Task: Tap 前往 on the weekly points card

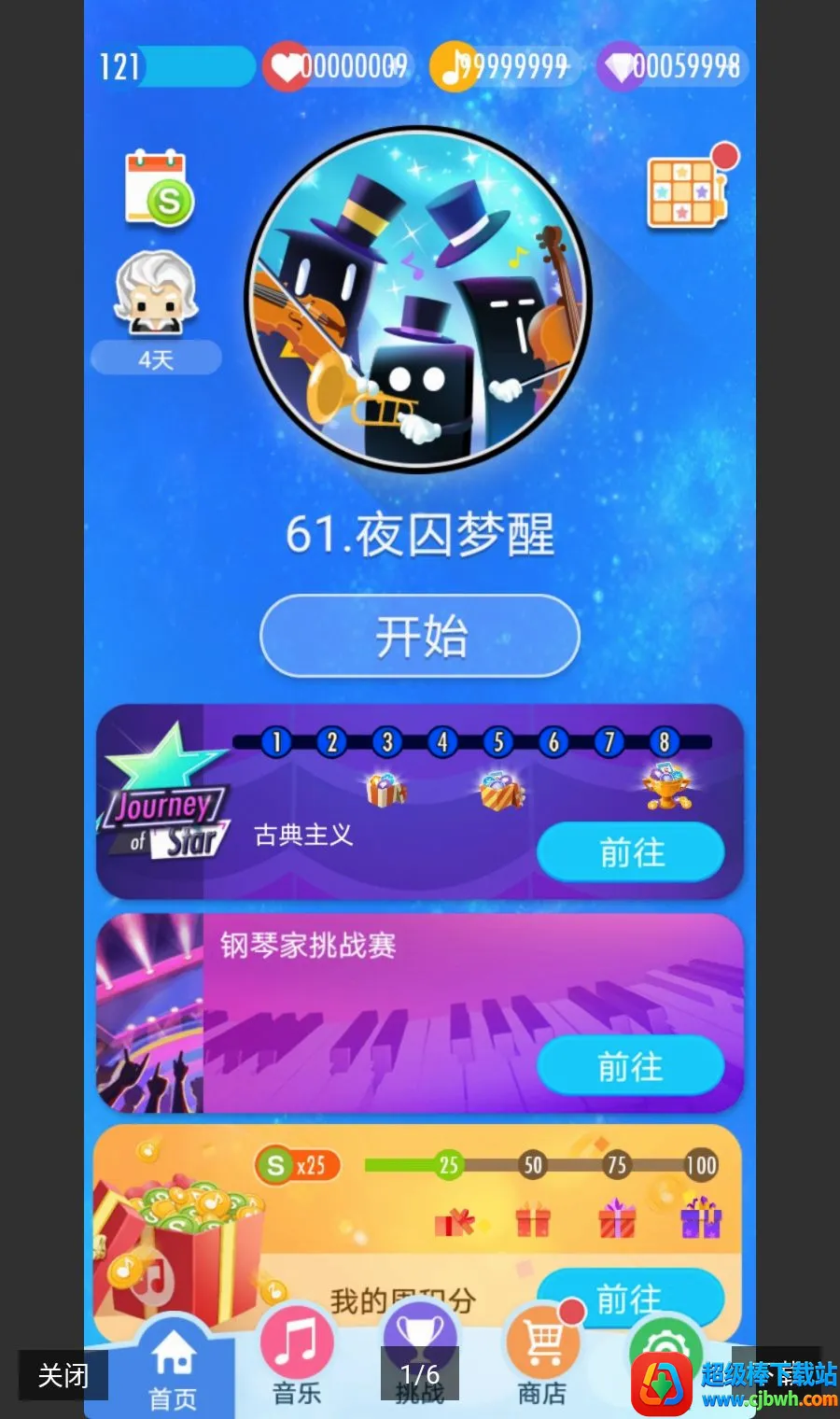Action: click(631, 1297)
